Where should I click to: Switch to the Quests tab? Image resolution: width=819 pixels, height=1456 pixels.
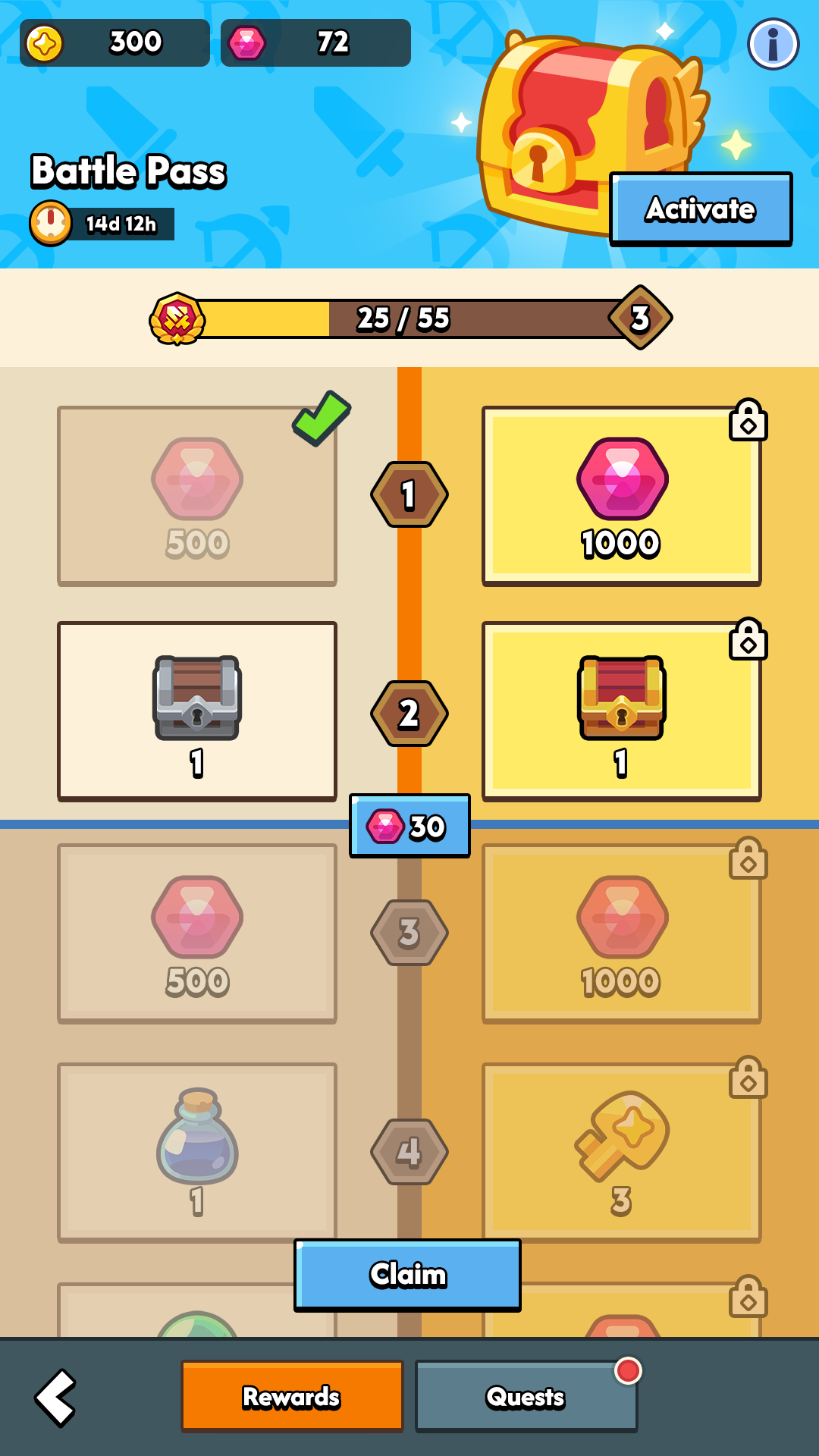(526, 1397)
